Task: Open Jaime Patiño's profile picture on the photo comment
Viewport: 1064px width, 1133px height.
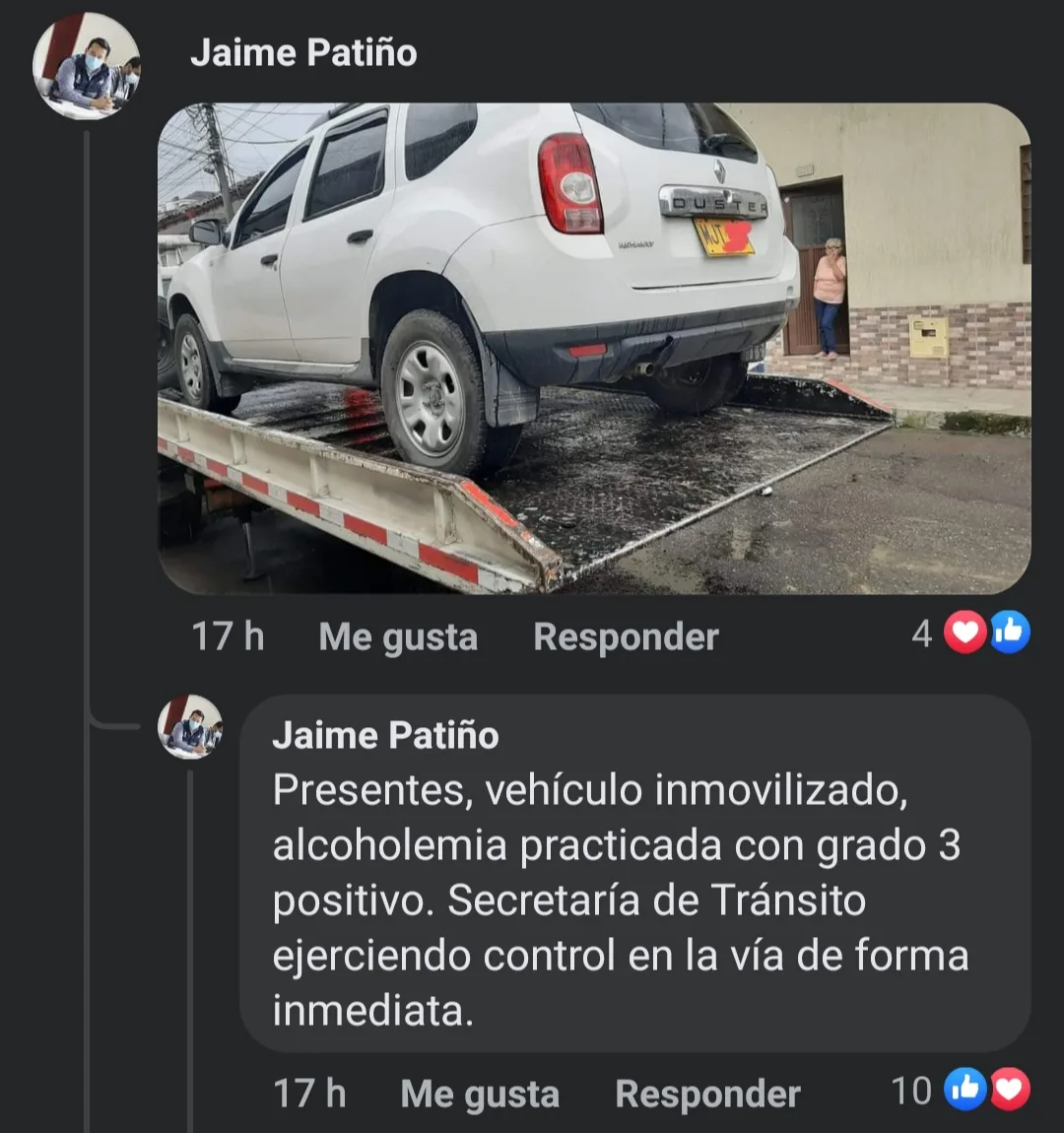Action: (87, 66)
